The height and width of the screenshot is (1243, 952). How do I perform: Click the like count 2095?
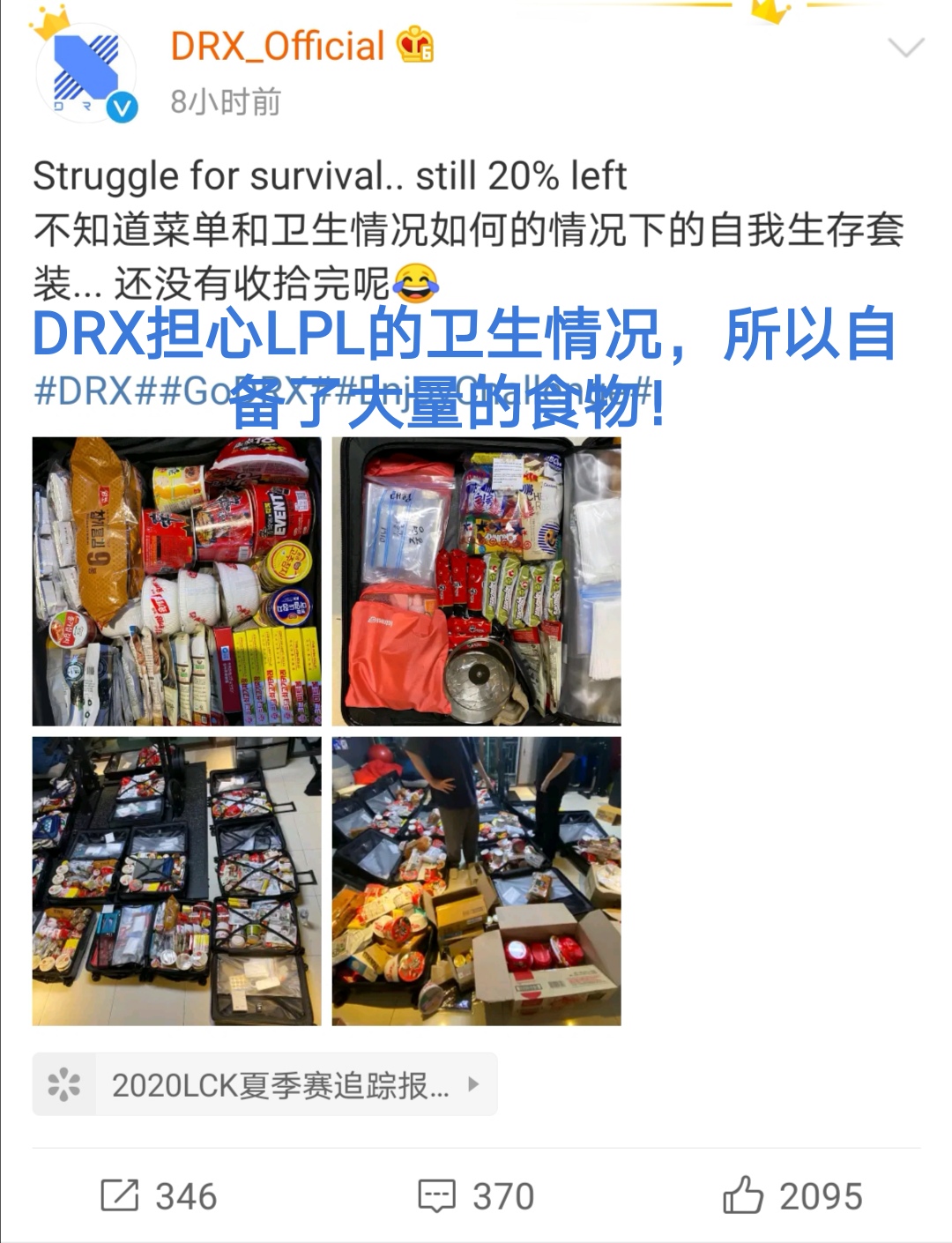820,1197
